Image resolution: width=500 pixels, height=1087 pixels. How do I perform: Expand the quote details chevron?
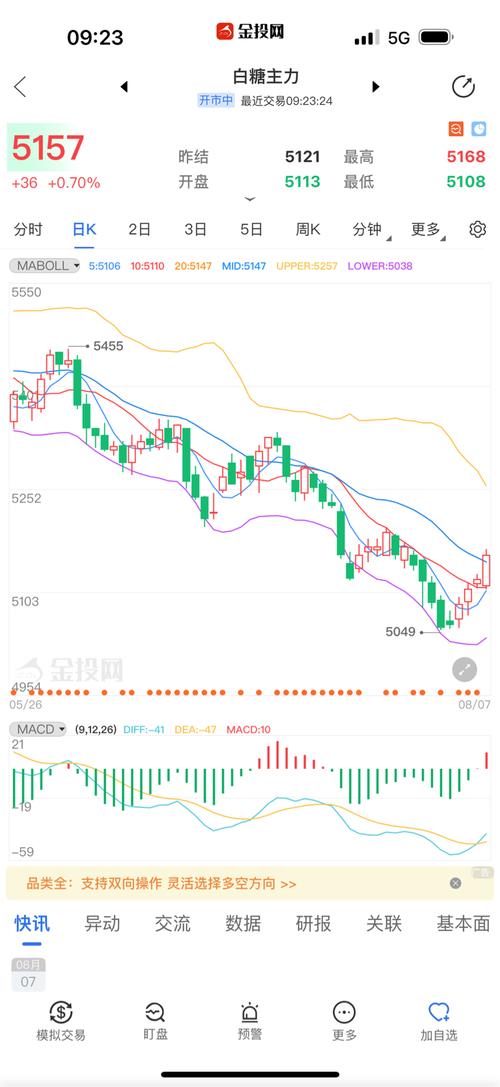pos(250,199)
